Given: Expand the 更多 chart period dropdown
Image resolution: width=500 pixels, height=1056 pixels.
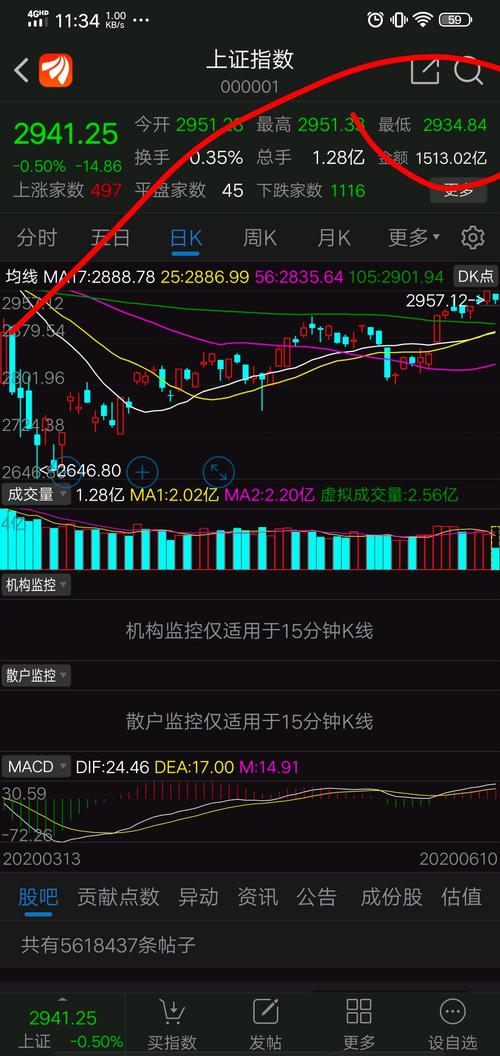Looking at the screenshot, I should coord(413,238).
